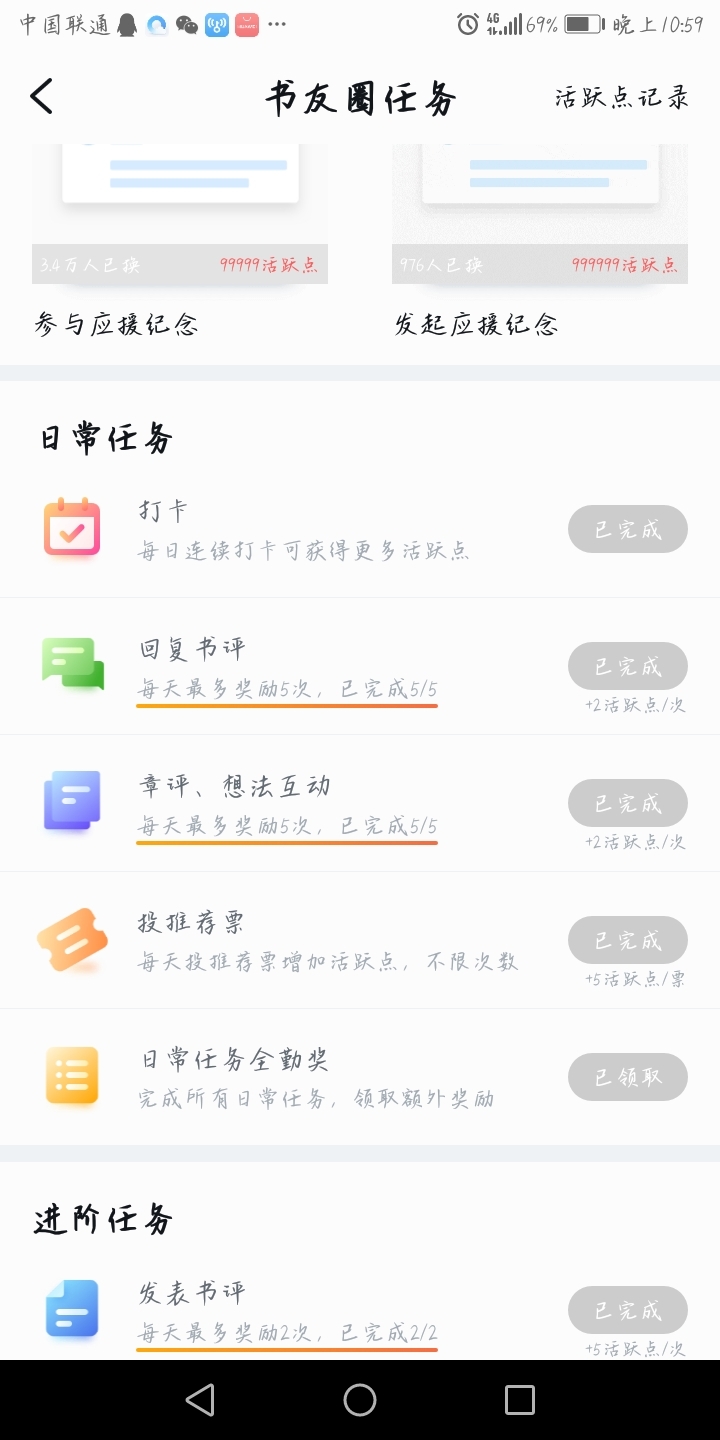The height and width of the screenshot is (1440, 720).
Task: Open 活跃点记录 in top bar
Action: point(621,98)
